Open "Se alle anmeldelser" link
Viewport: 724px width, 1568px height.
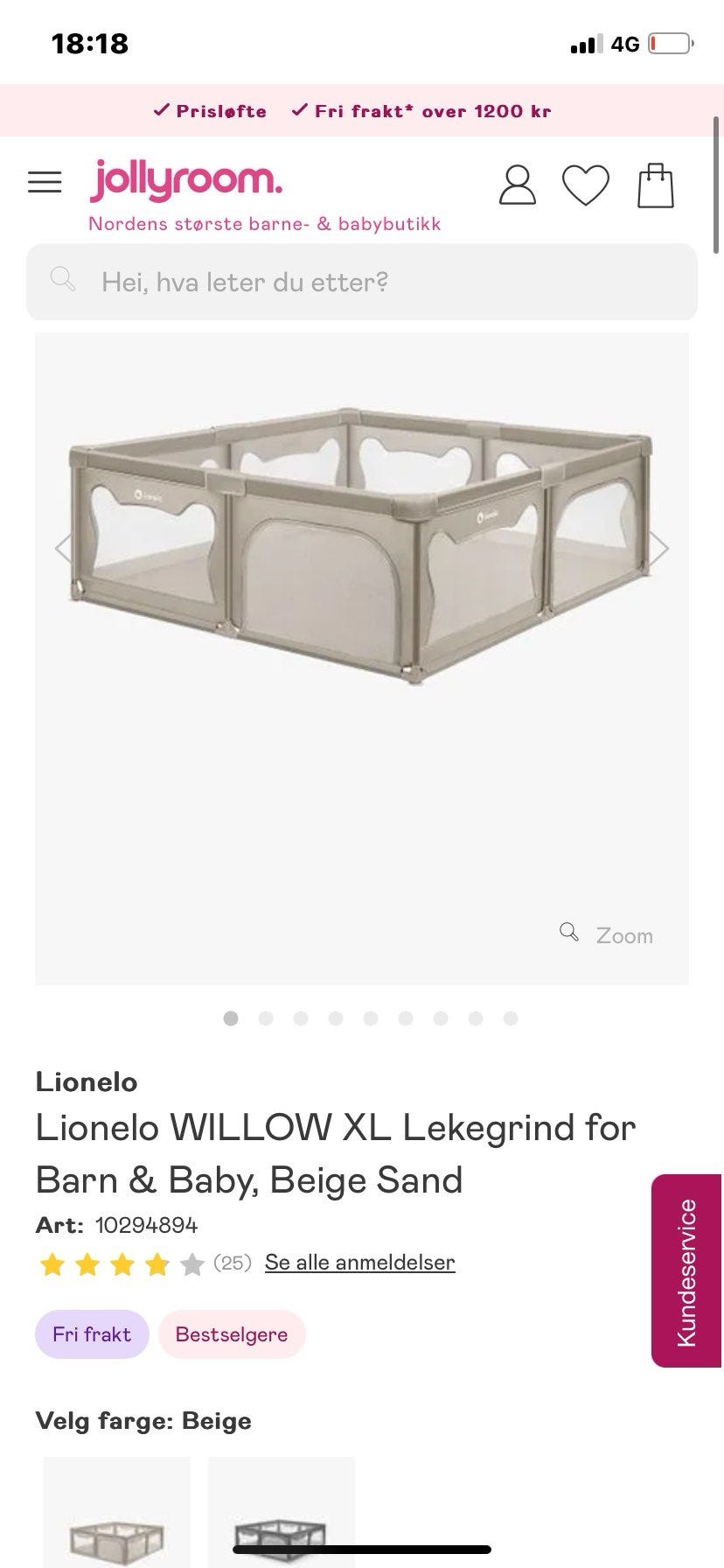click(x=359, y=1263)
